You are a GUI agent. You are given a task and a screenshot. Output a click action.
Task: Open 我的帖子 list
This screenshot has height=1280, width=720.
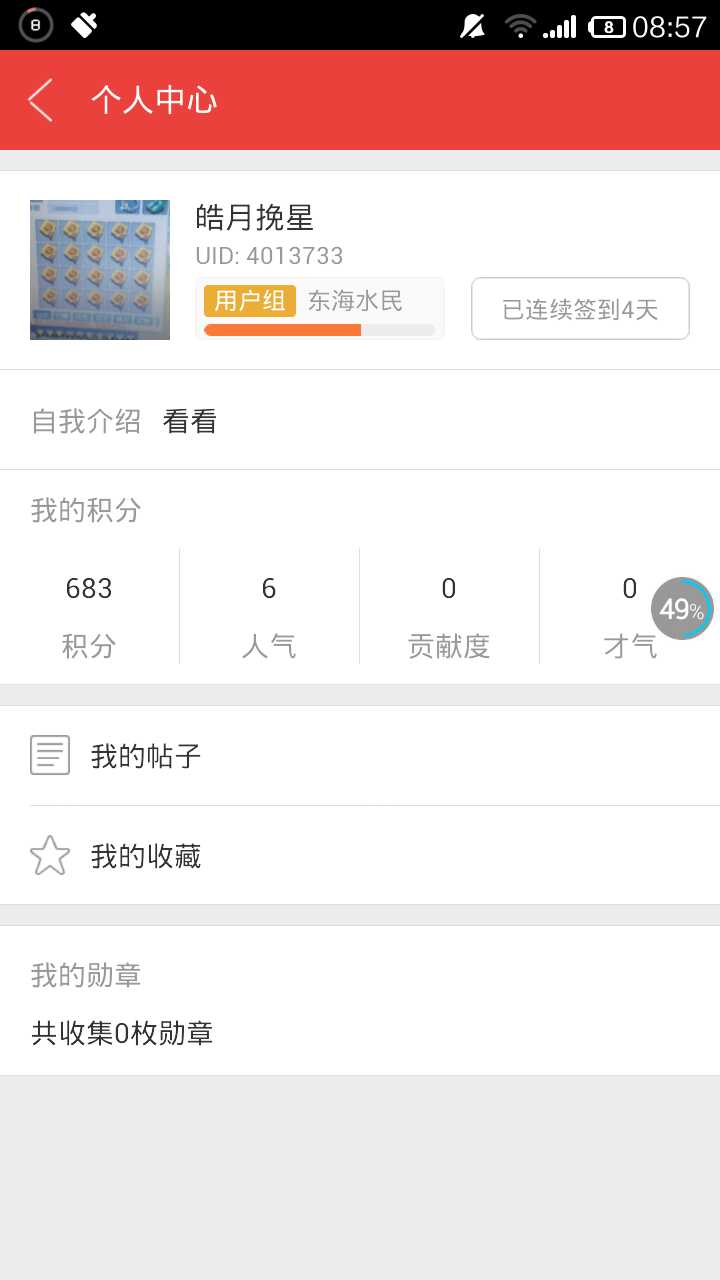click(360, 756)
